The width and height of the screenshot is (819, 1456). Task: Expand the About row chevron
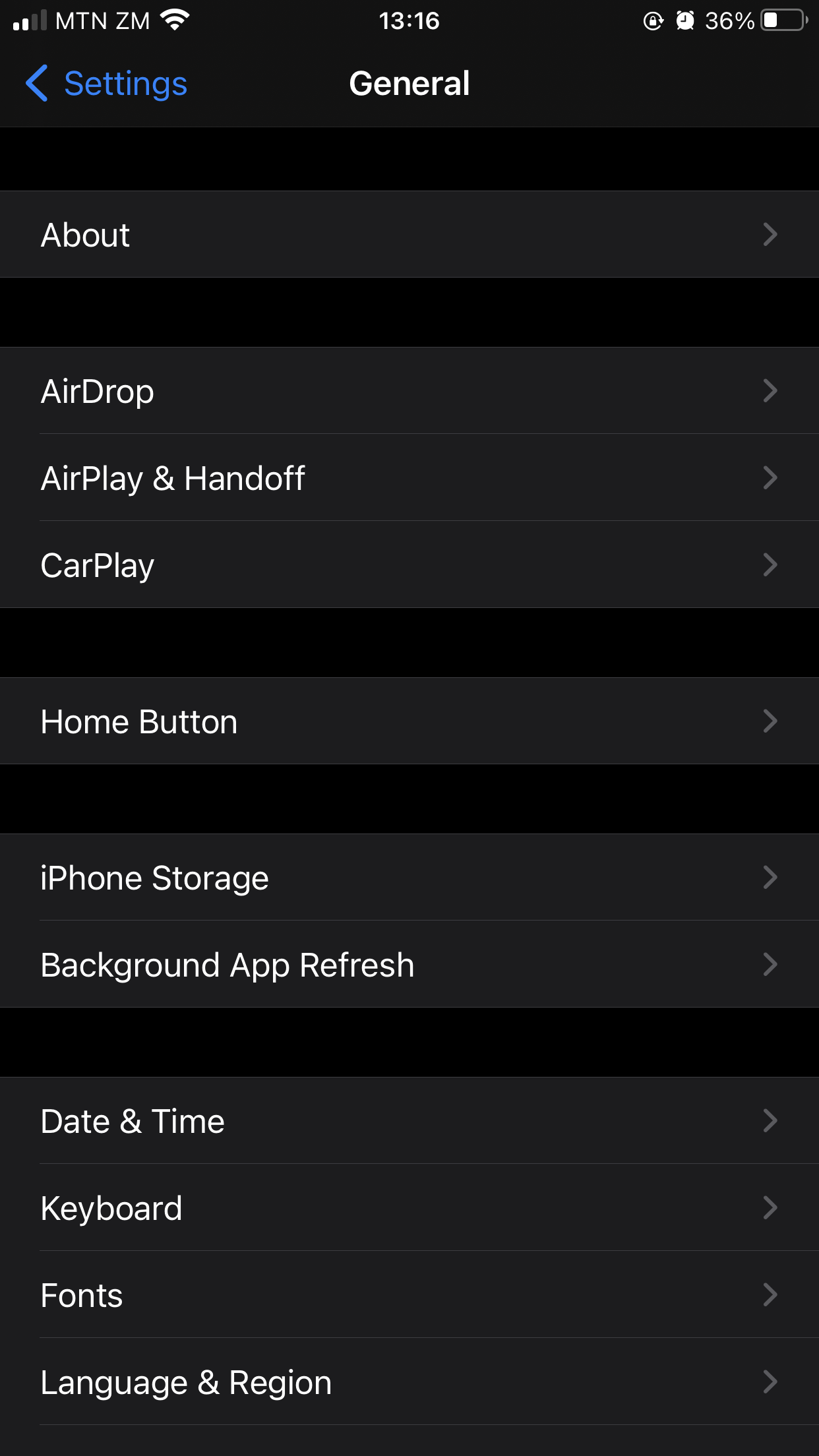[x=770, y=234]
